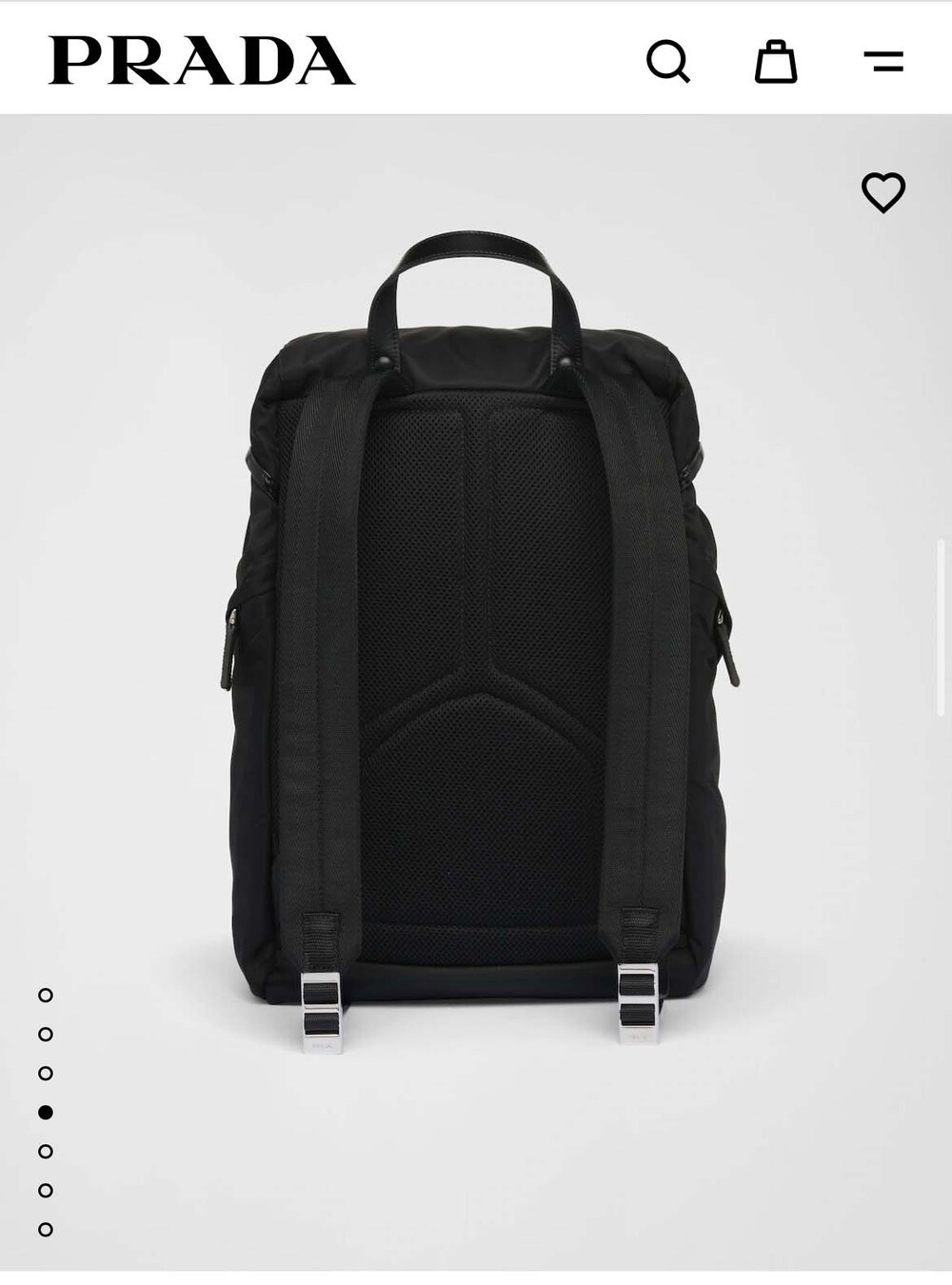Screen dimensions: 952x1285
Task: Select the sixth image indicator dot
Action: tap(46, 1191)
